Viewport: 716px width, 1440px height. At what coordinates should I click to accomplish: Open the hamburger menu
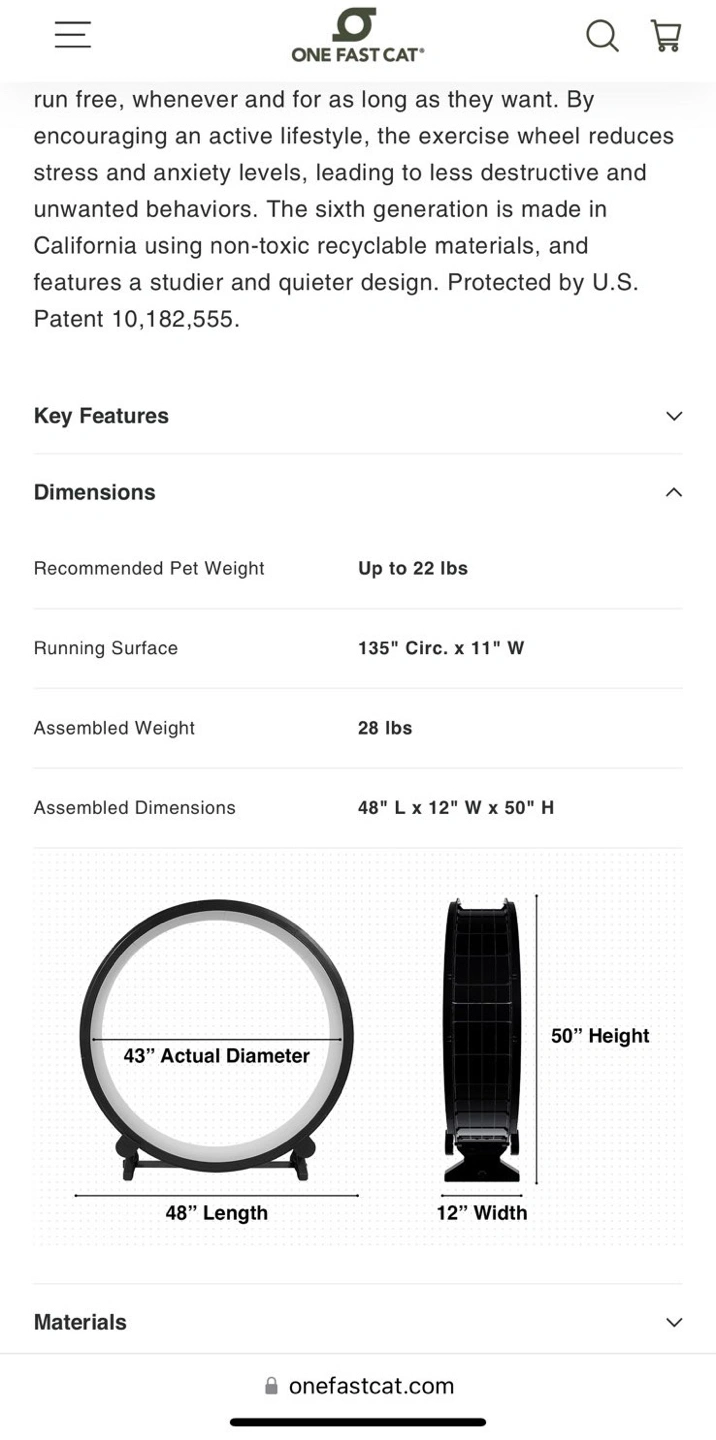[73, 35]
